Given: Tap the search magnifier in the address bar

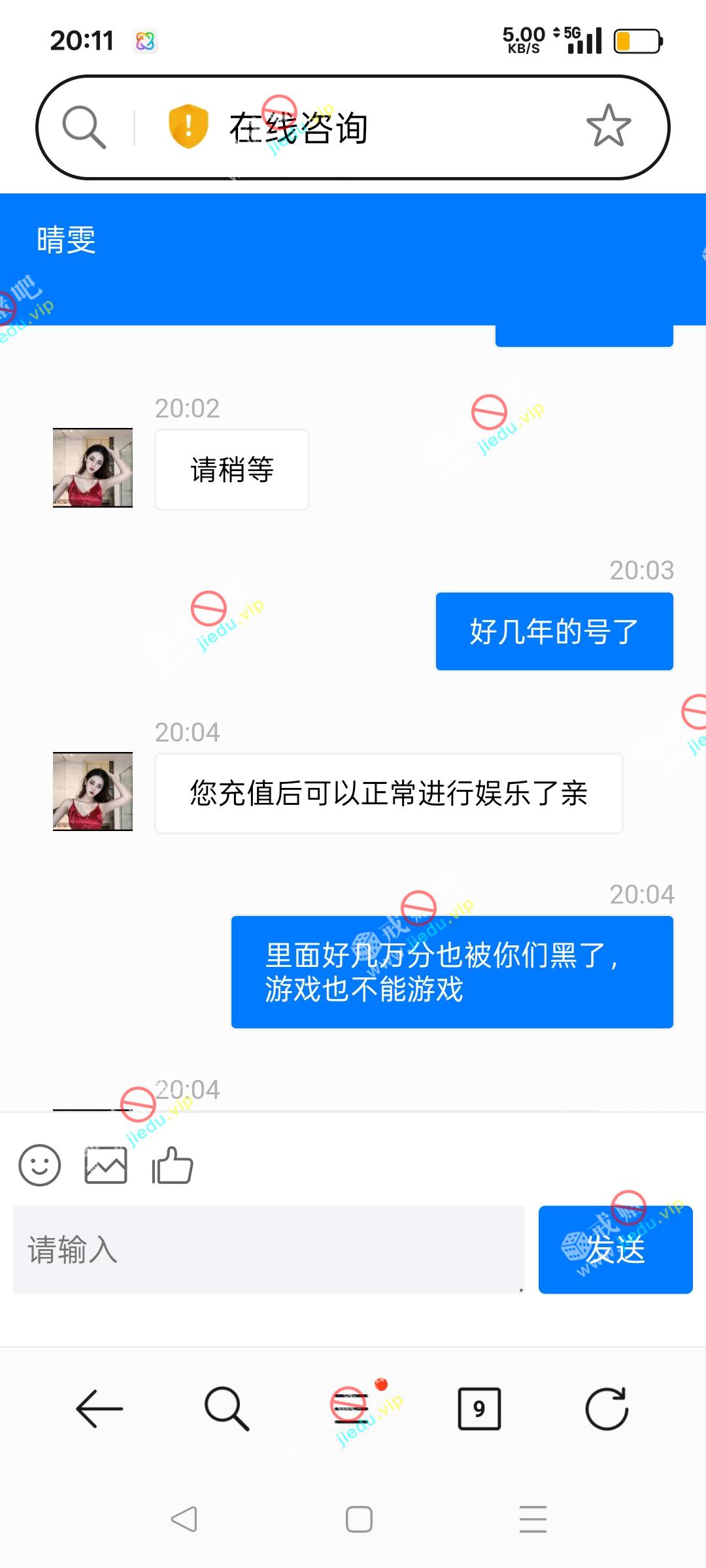Looking at the screenshot, I should coord(84,127).
